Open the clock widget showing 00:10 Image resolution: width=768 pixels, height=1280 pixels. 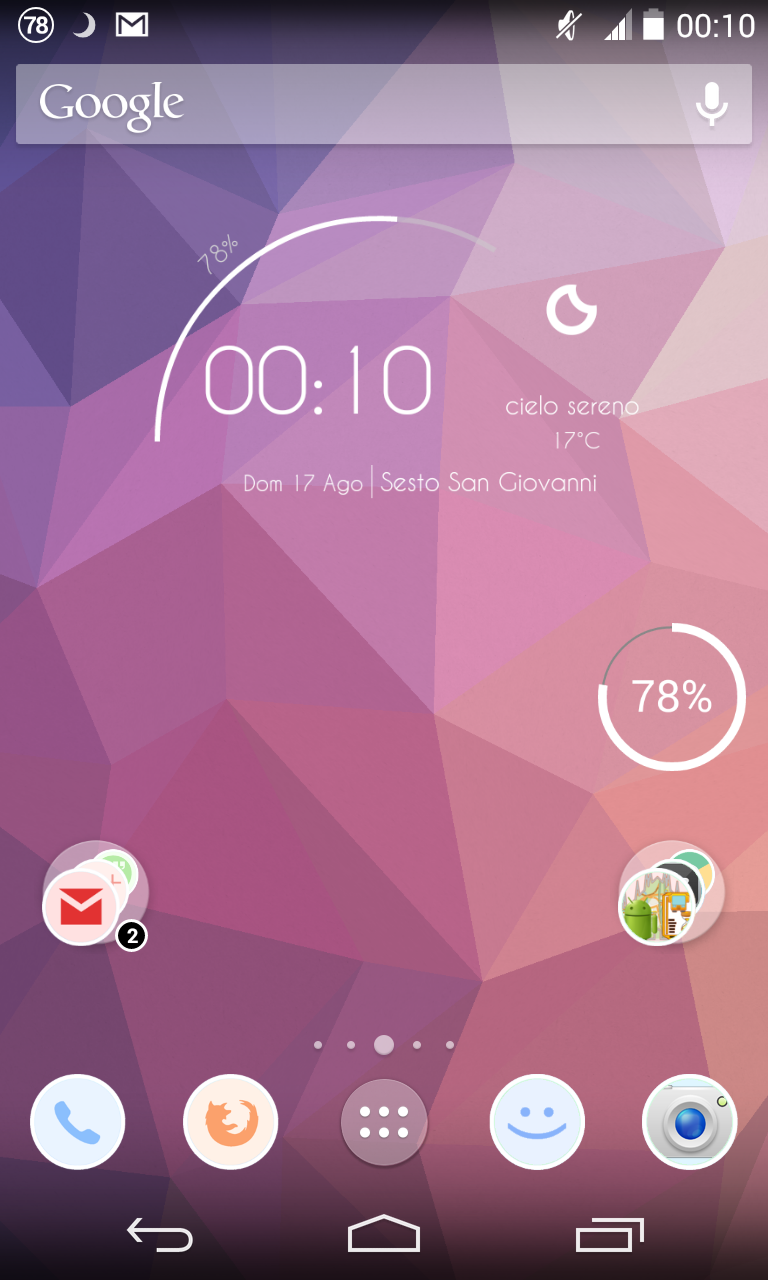pos(317,380)
